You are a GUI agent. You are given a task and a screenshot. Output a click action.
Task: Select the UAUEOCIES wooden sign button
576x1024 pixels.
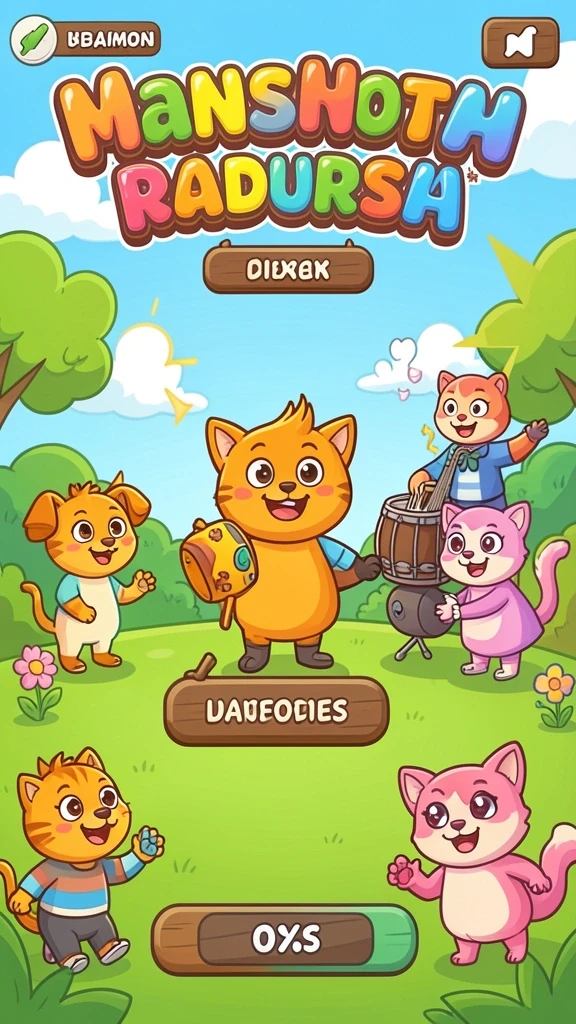[276, 711]
